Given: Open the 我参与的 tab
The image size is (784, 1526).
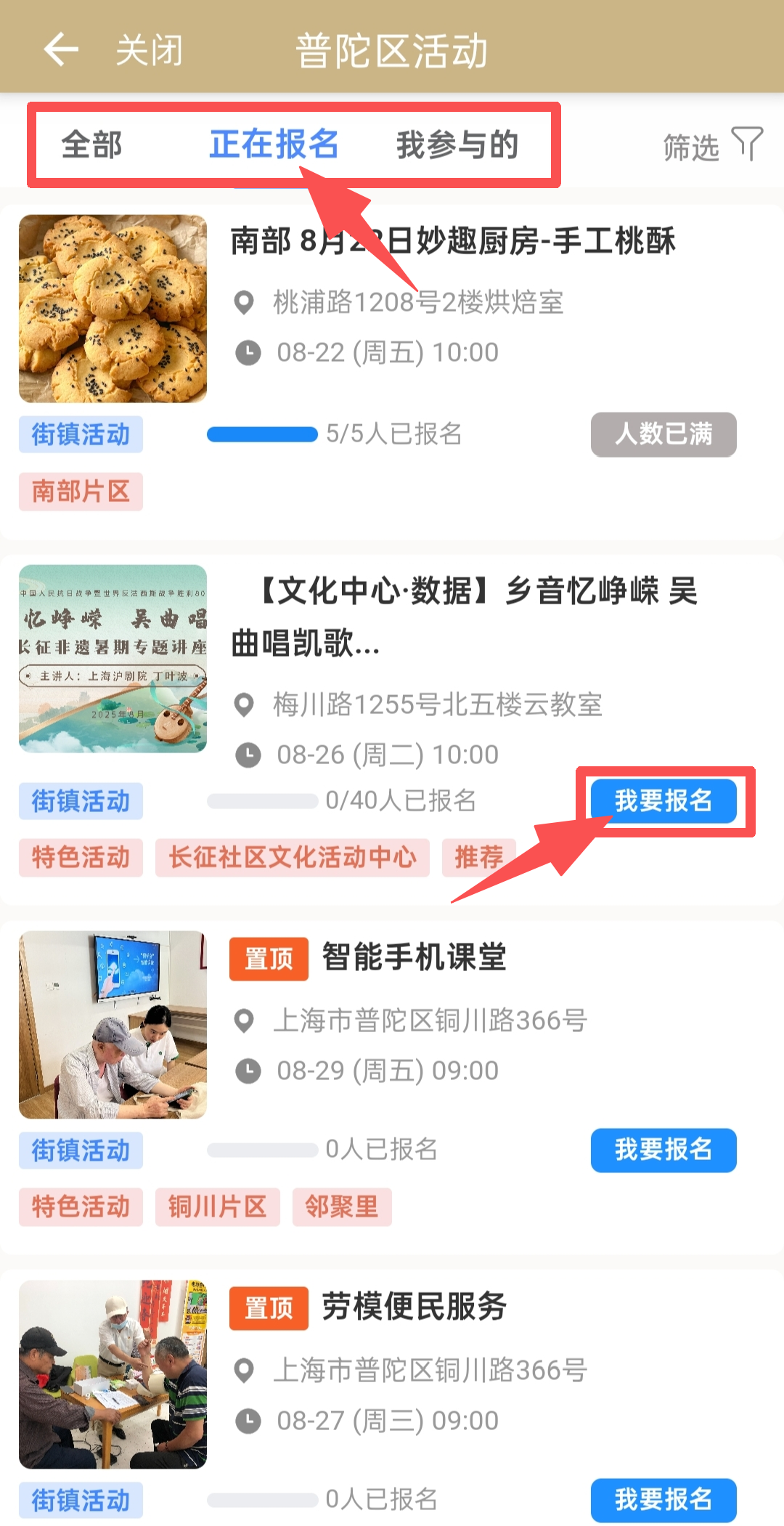Looking at the screenshot, I should [457, 145].
